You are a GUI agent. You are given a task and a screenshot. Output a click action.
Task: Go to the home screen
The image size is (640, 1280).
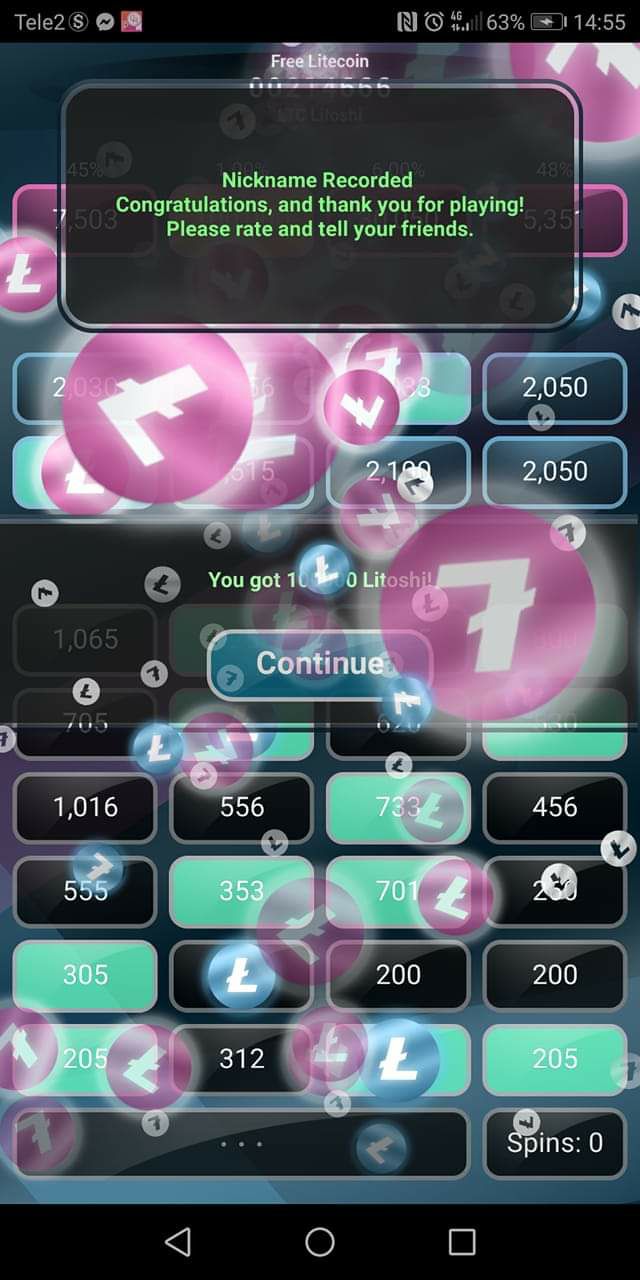320,1241
